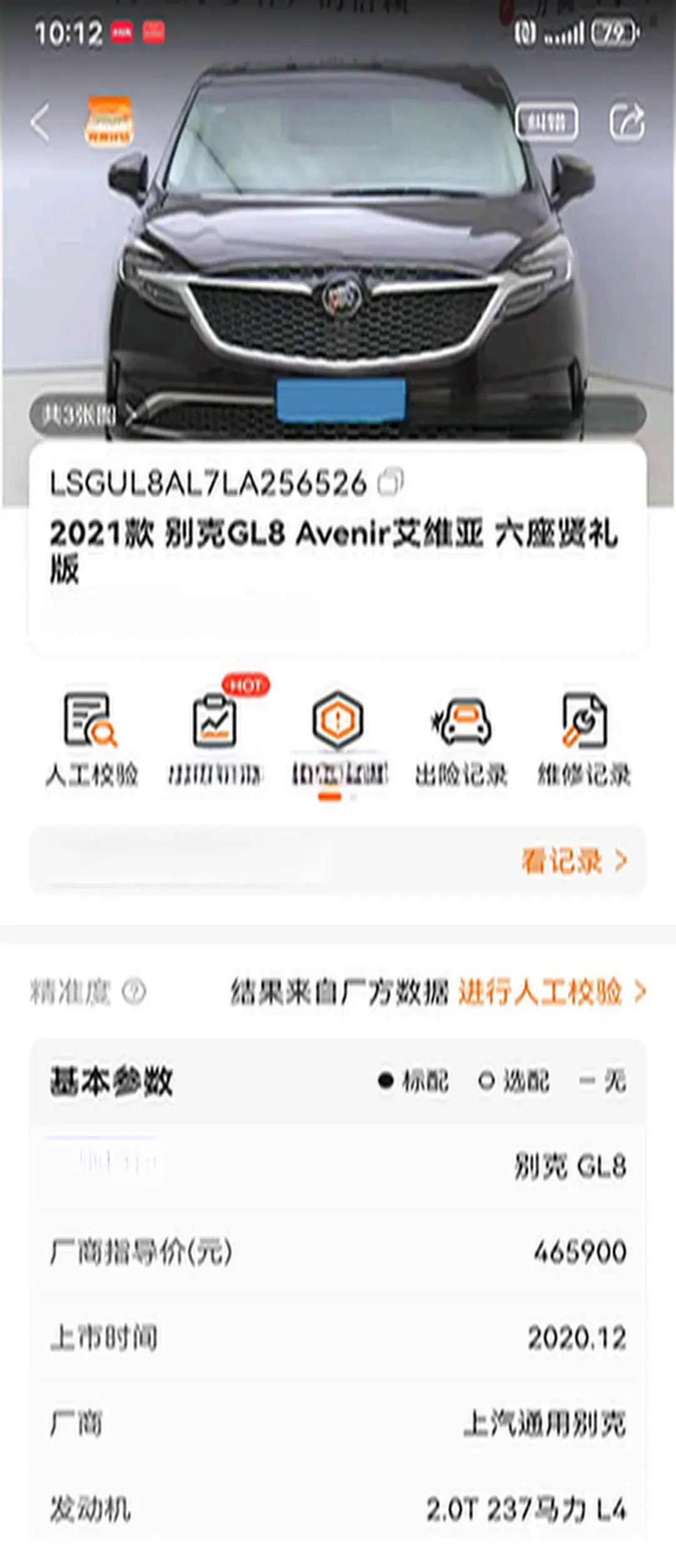
Task: Tap 看记录 to view records
Action: tap(573, 861)
